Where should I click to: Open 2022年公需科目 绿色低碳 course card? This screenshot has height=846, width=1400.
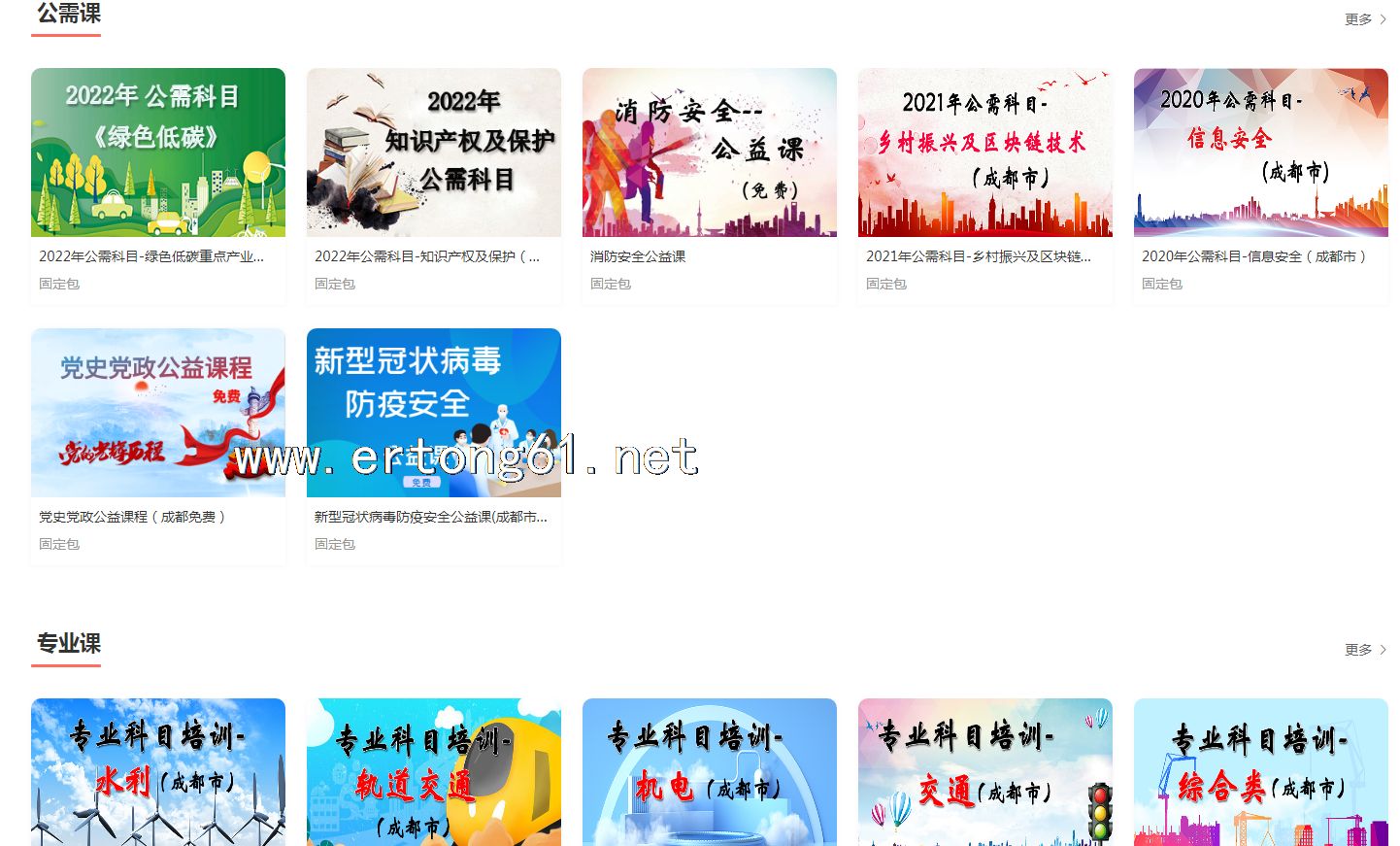158,153
